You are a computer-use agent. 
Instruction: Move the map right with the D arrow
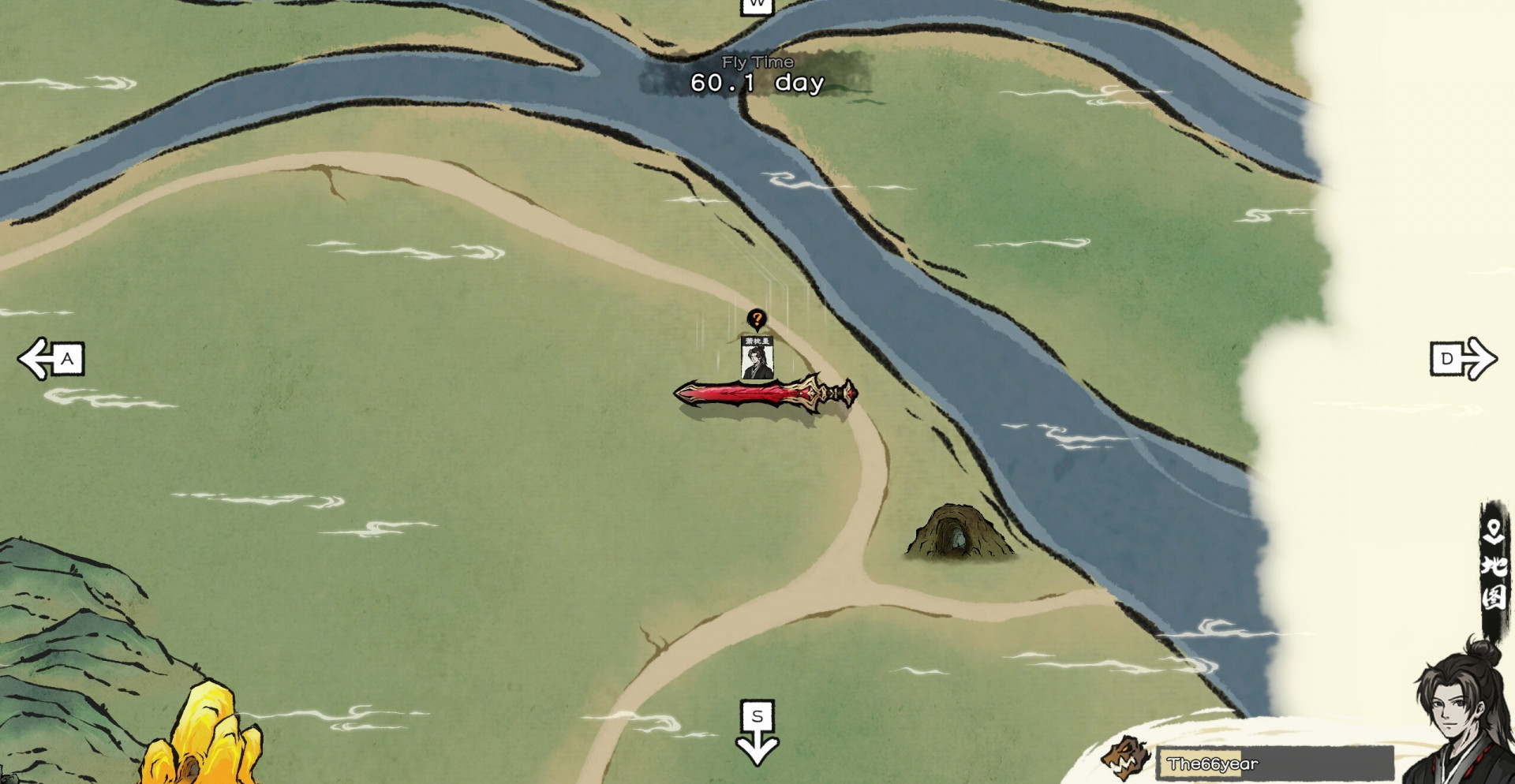point(1463,360)
